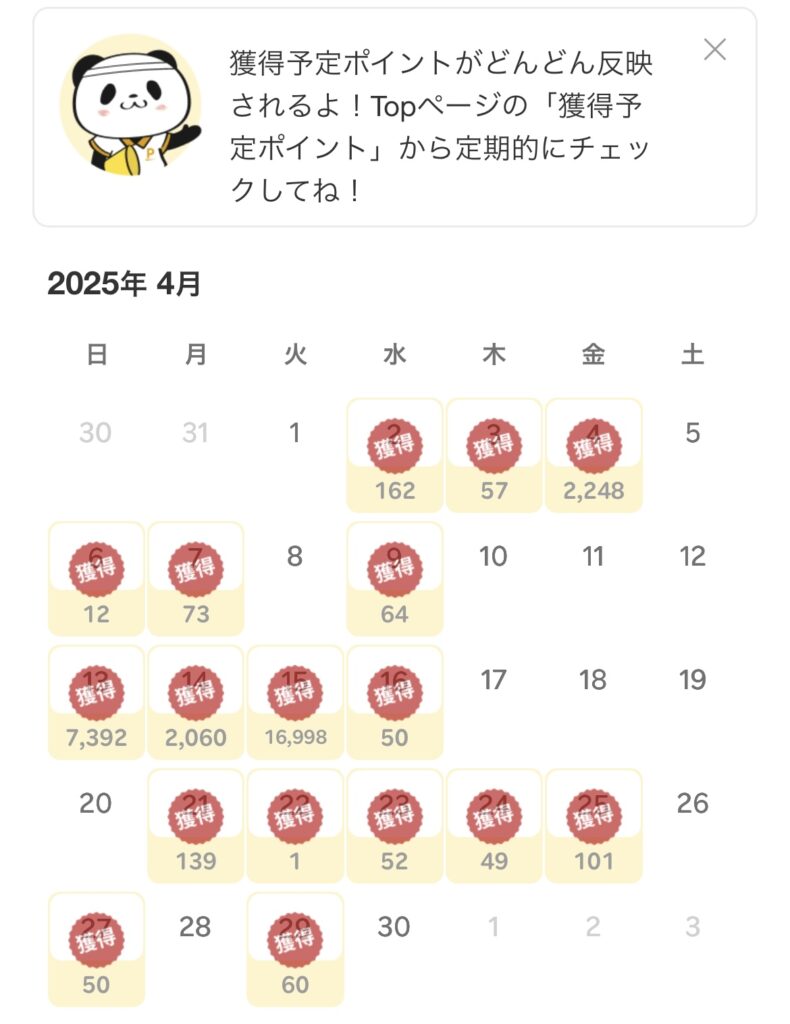
Task: Open the day showing 101 points
Action: pos(593,826)
